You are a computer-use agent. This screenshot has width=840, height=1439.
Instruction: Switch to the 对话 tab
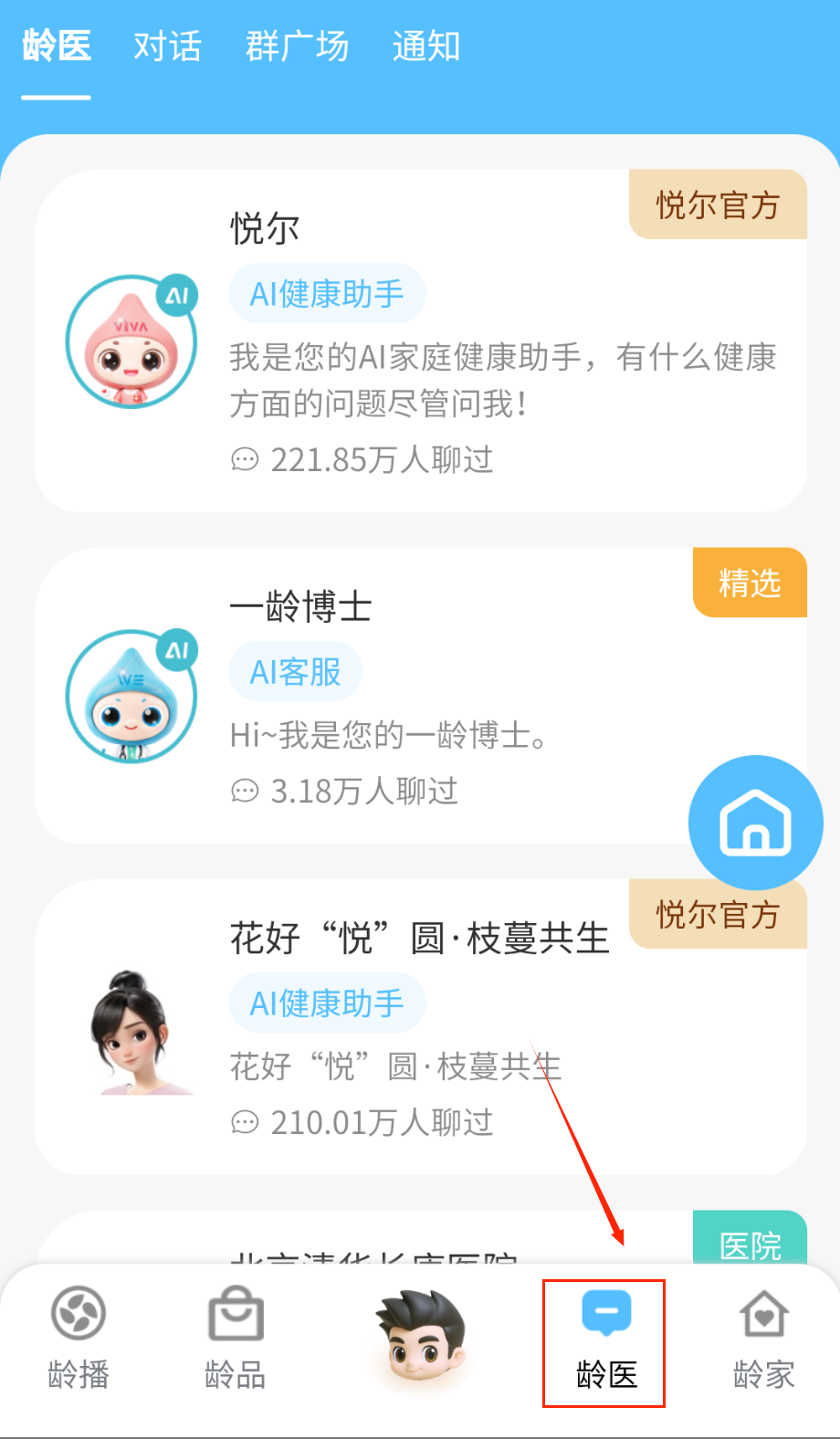point(167,47)
